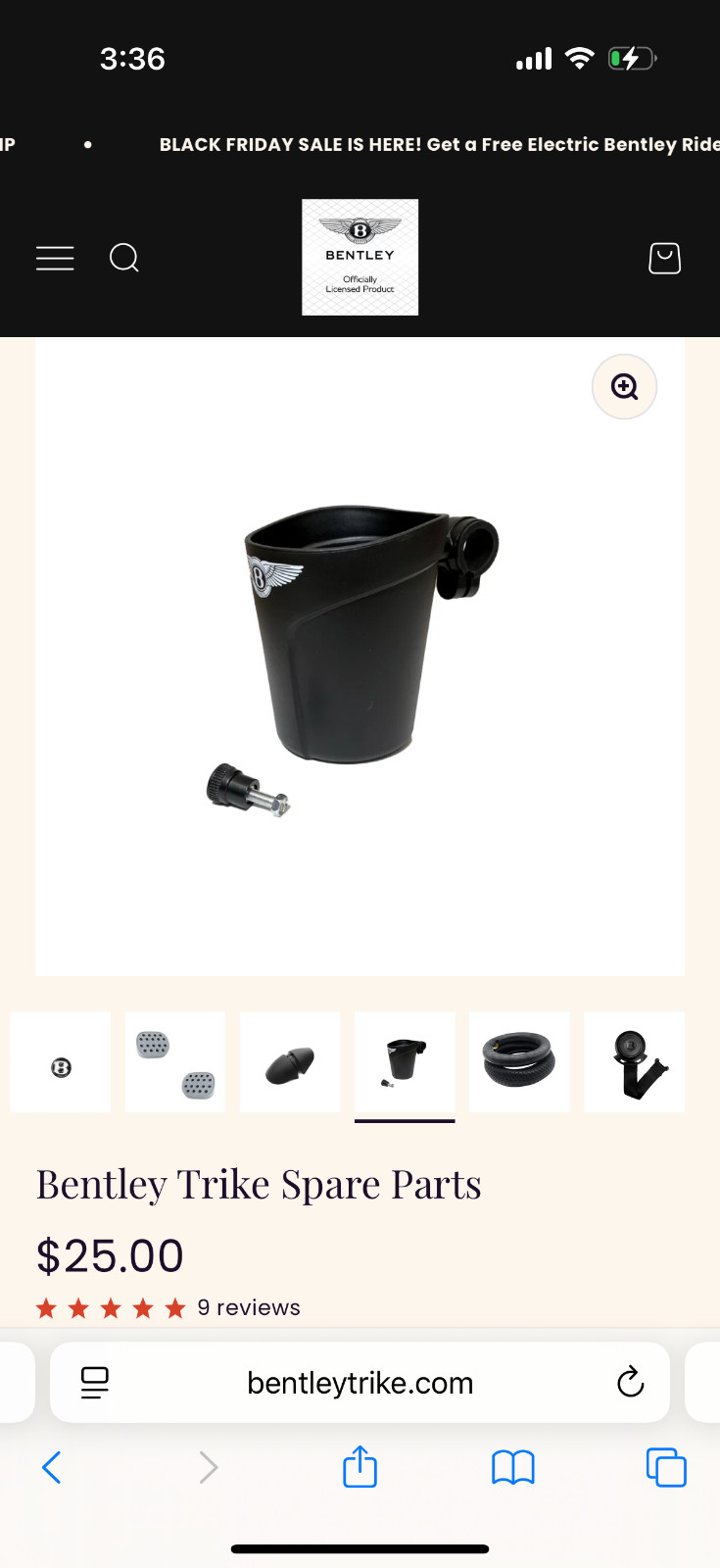Tap the bentleytrike.com address bar

click(360, 1383)
